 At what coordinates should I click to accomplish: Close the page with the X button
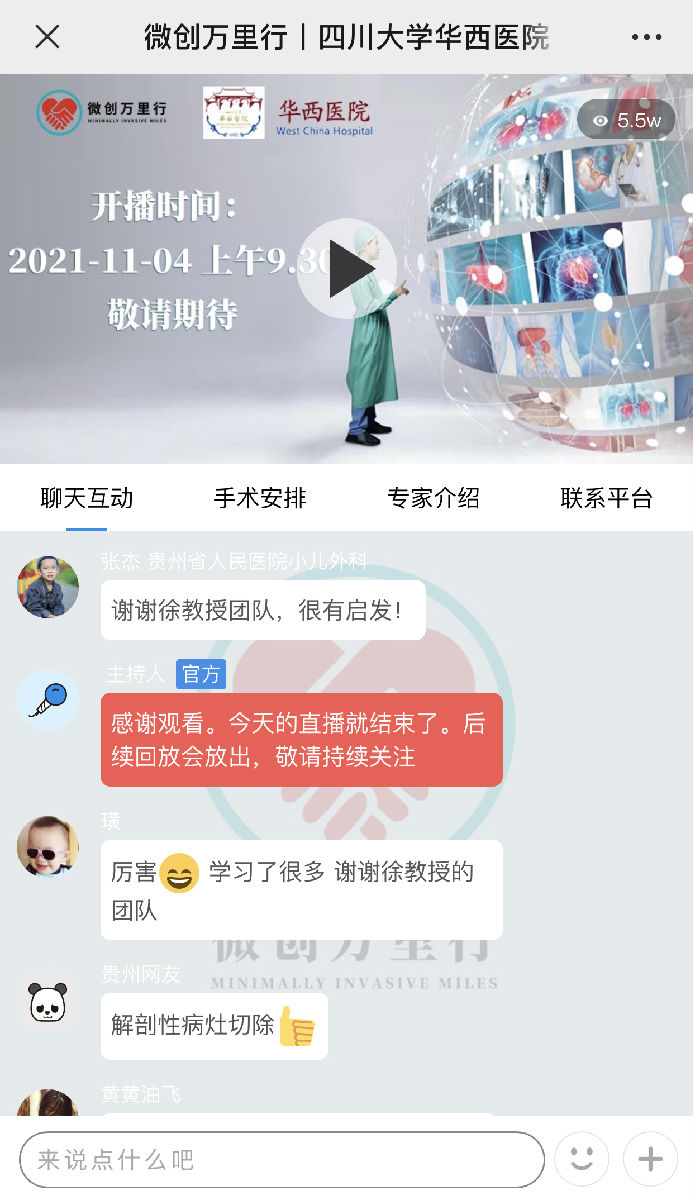click(47, 37)
